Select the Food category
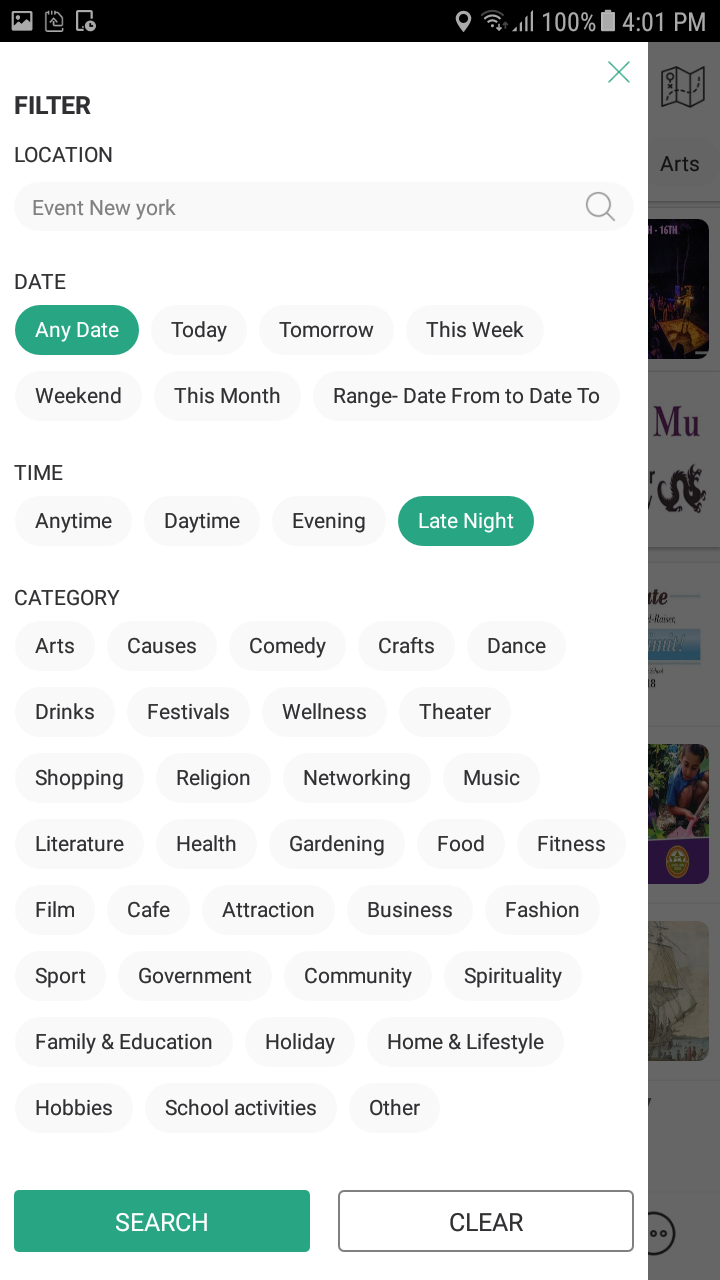The image size is (720, 1280). [461, 844]
